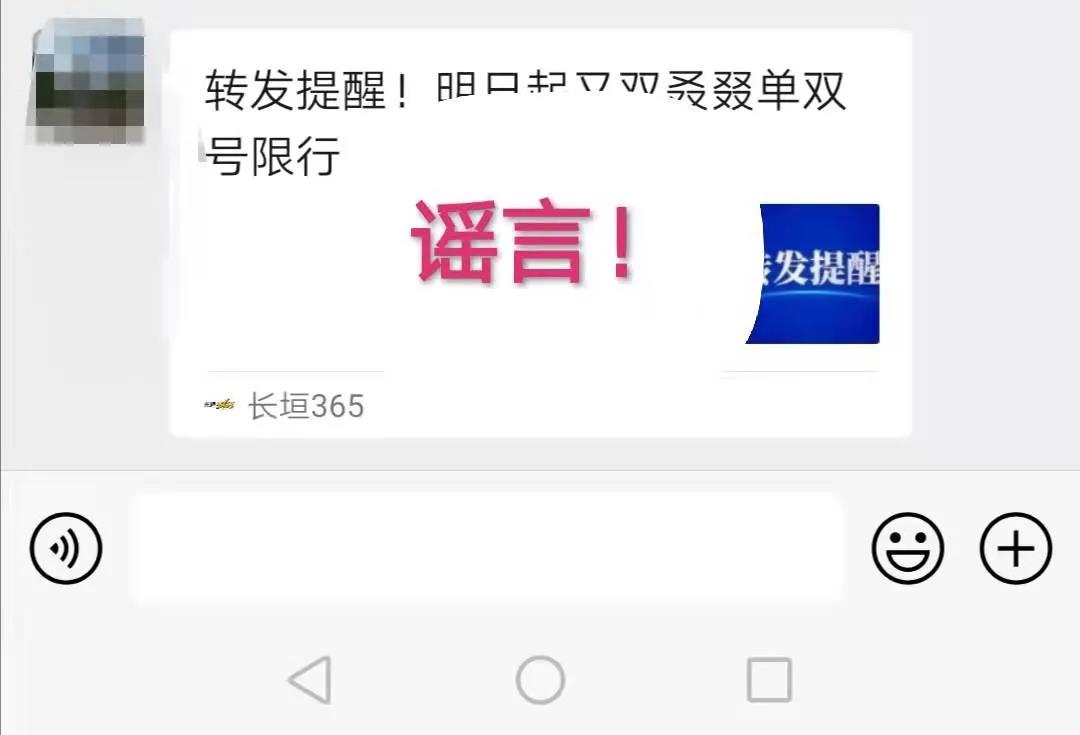The image size is (1080, 735).
Task: Switch to voice message input
Action: pyautogui.click(x=66, y=548)
